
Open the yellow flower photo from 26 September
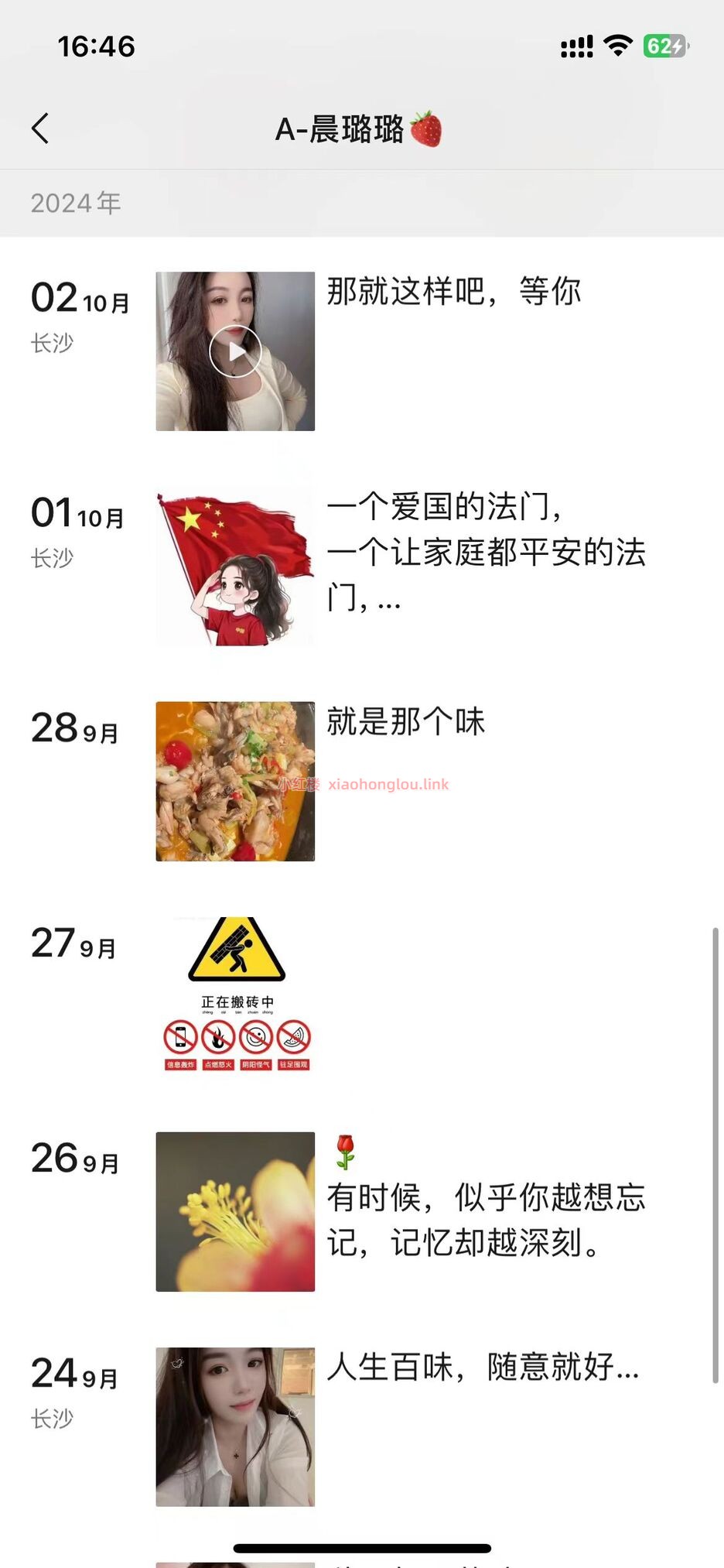click(x=235, y=1211)
